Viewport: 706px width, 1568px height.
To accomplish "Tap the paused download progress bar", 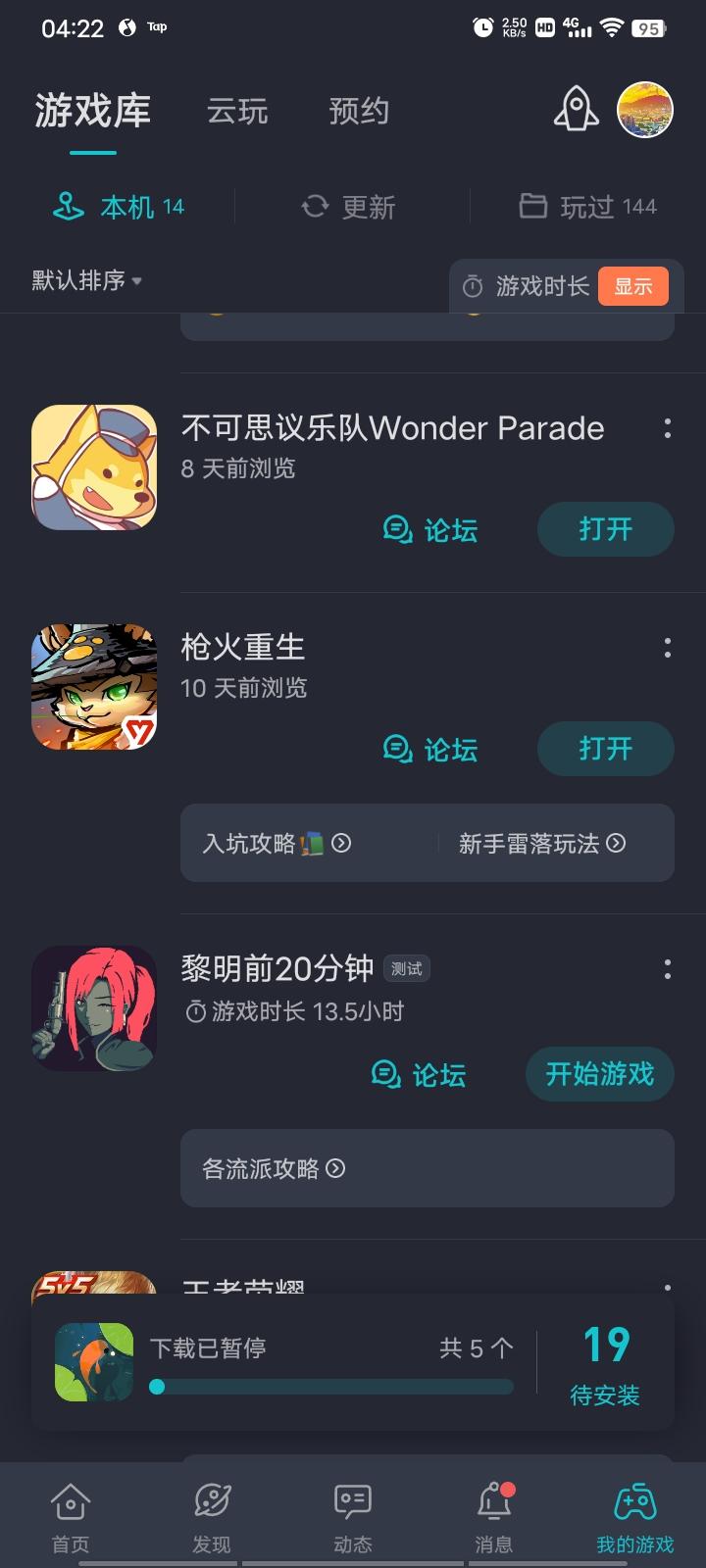I will [333, 1387].
